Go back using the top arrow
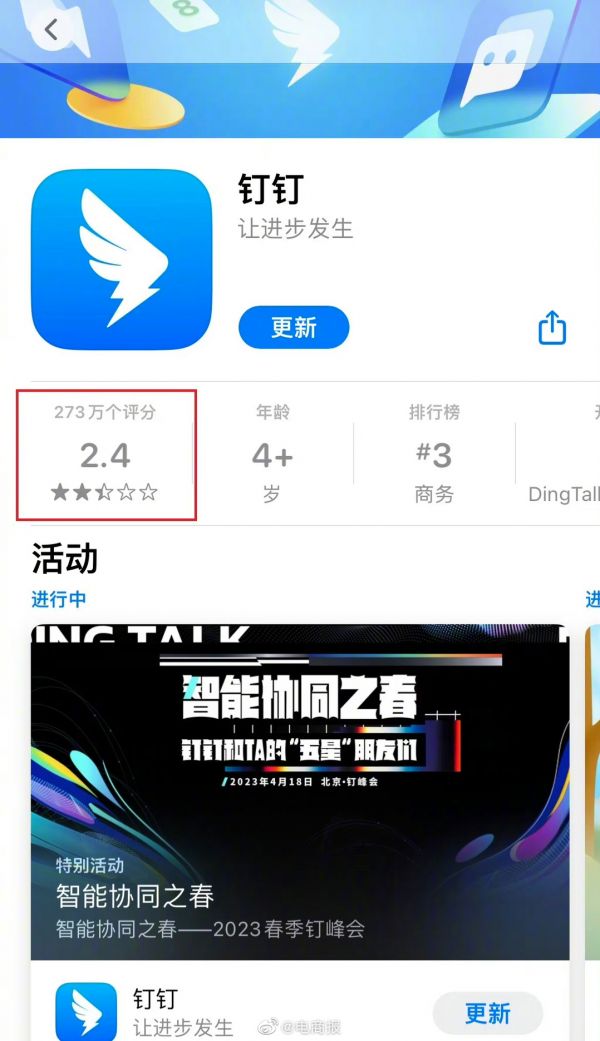This screenshot has width=600, height=1041. pyautogui.click(x=51, y=30)
